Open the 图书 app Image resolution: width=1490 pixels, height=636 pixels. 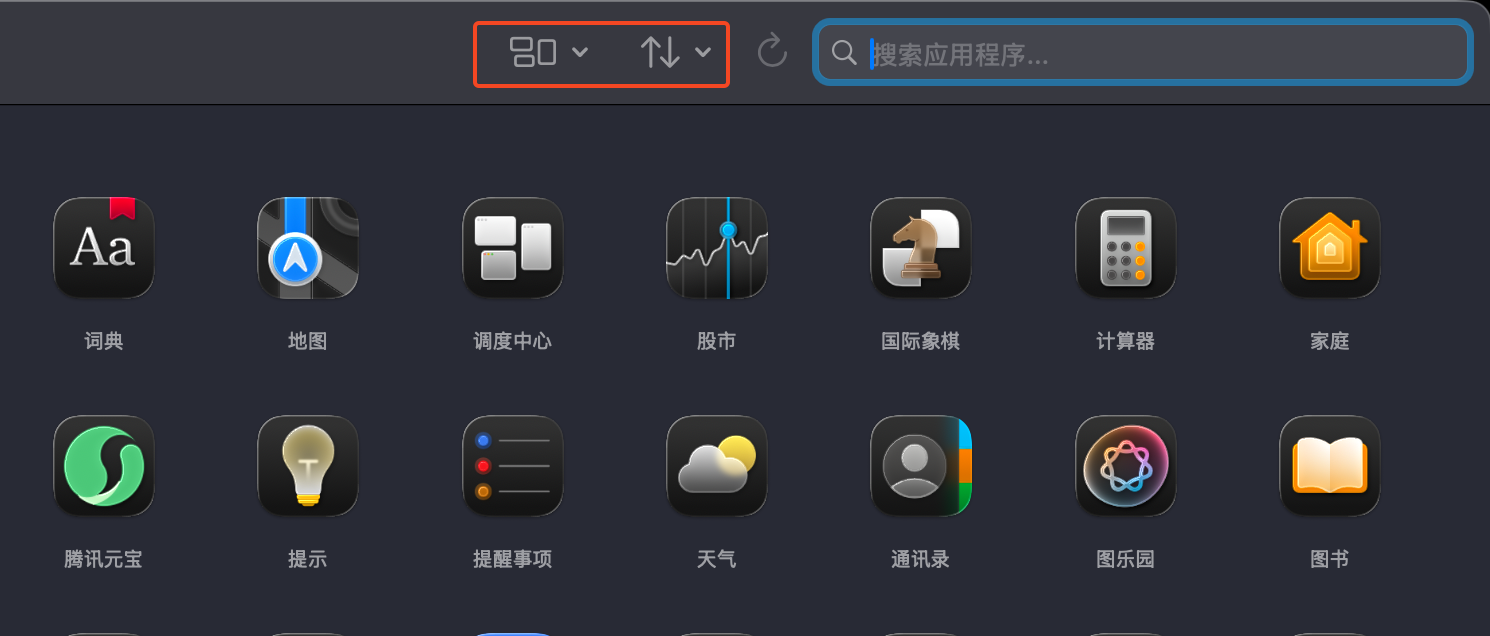point(1330,467)
